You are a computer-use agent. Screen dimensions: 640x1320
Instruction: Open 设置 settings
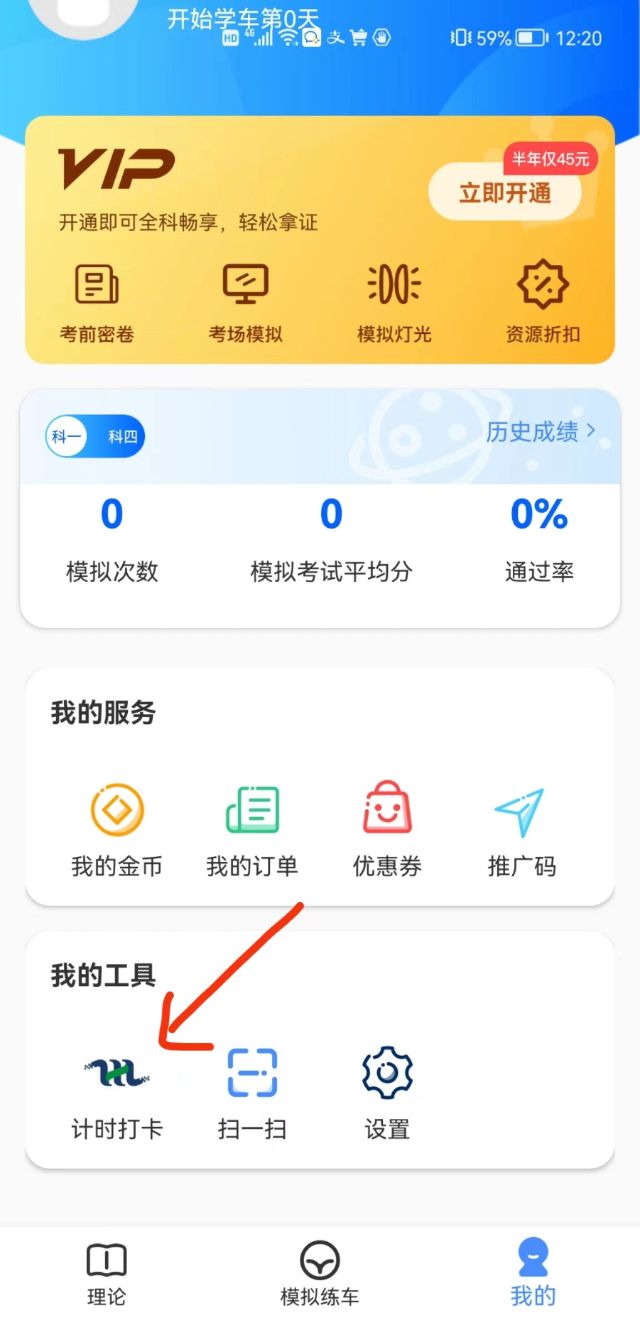(387, 1095)
